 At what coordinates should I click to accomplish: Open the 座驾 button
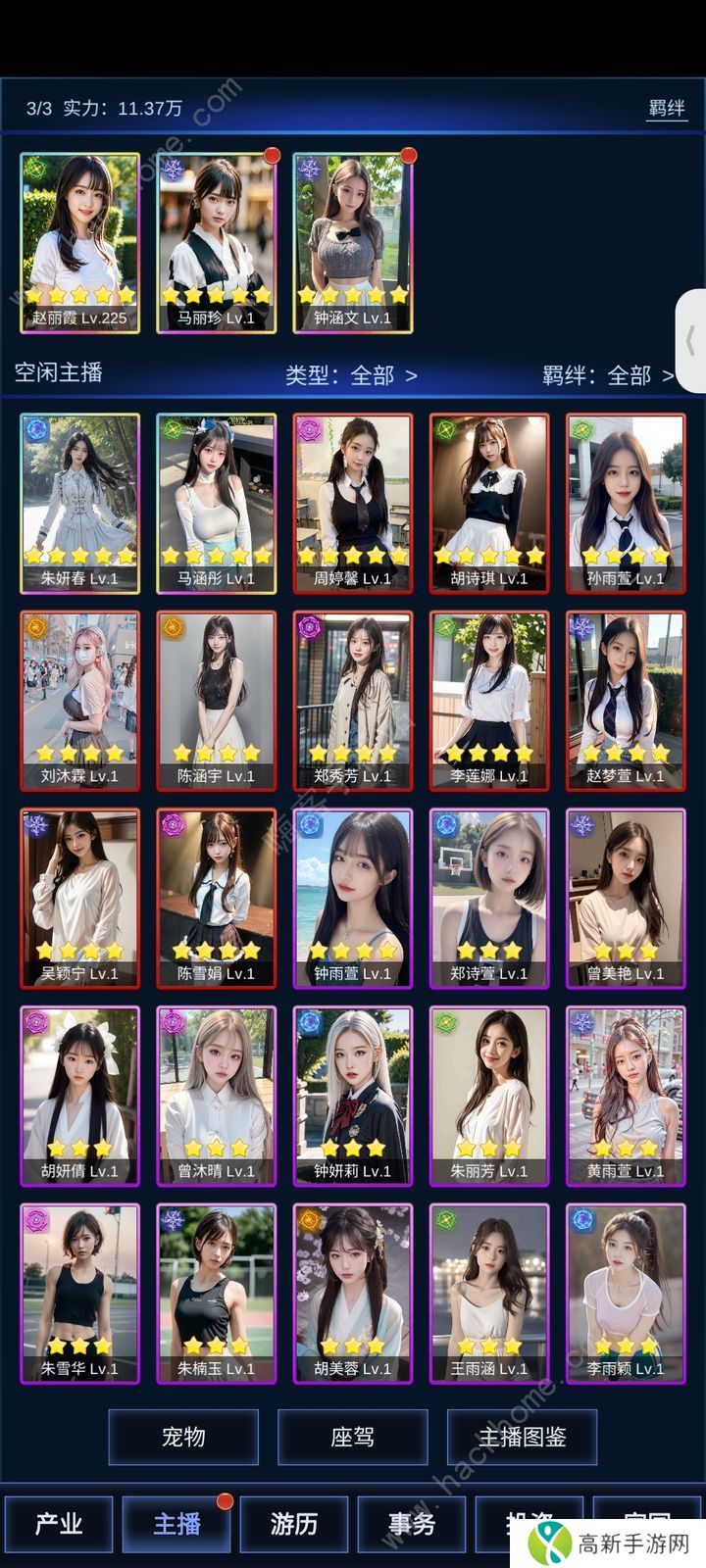click(x=353, y=1437)
